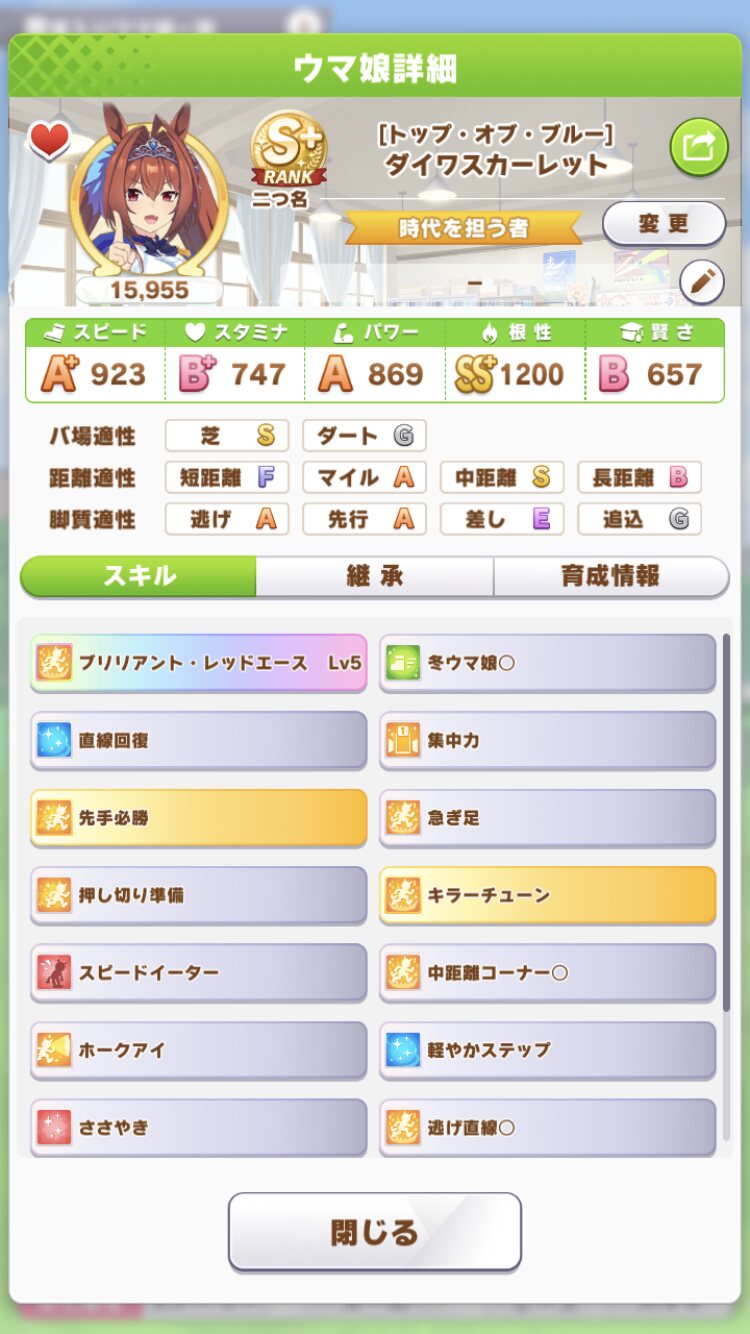Open skill ブリリアント・レッドエース Lv5
The image size is (750, 1334).
tap(198, 662)
